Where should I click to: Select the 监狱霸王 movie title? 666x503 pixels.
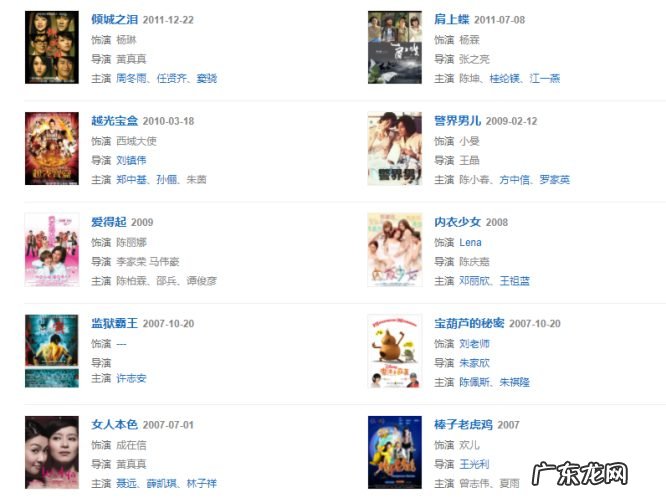pyautogui.click(x=114, y=323)
